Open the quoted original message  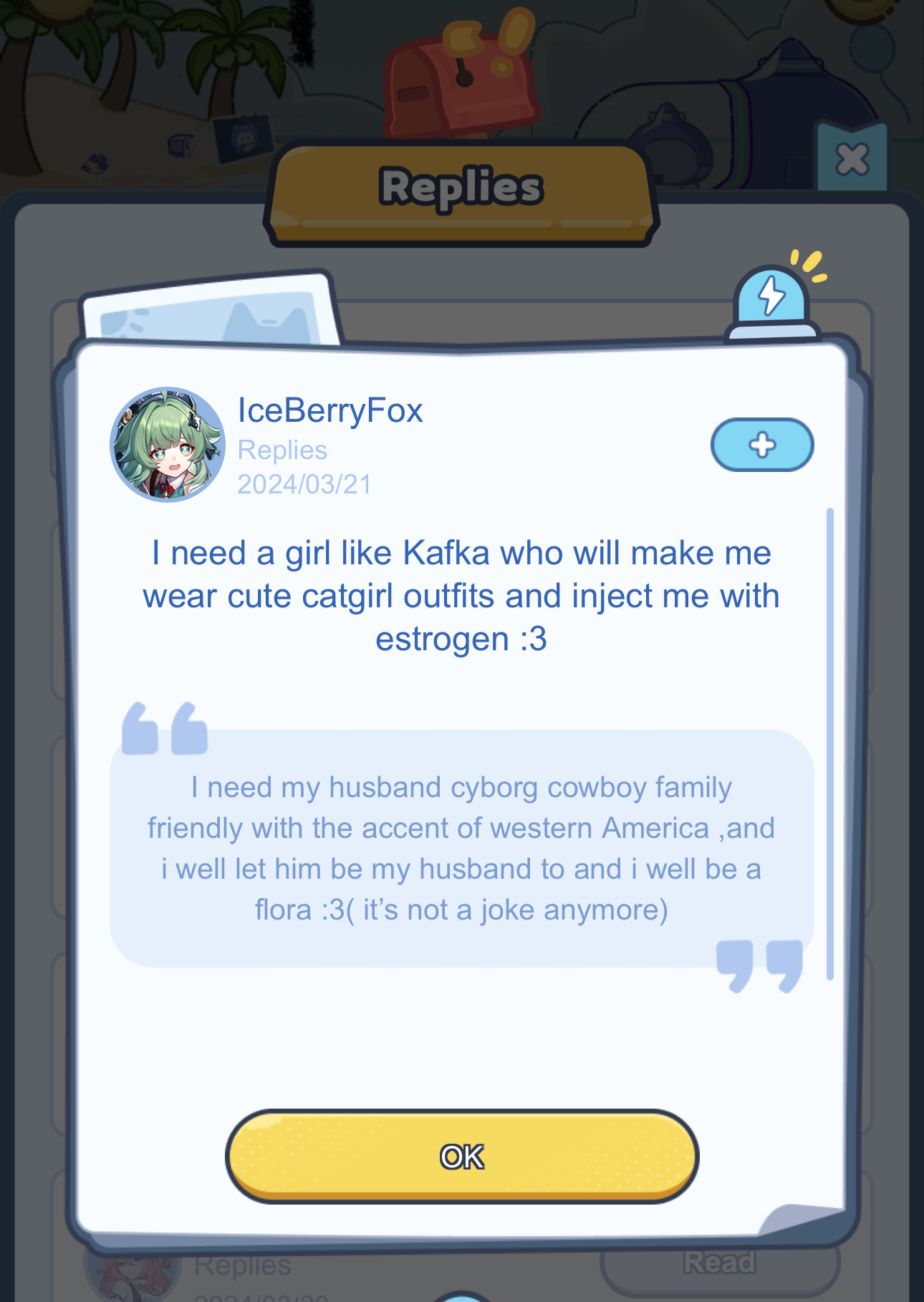pos(461,849)
